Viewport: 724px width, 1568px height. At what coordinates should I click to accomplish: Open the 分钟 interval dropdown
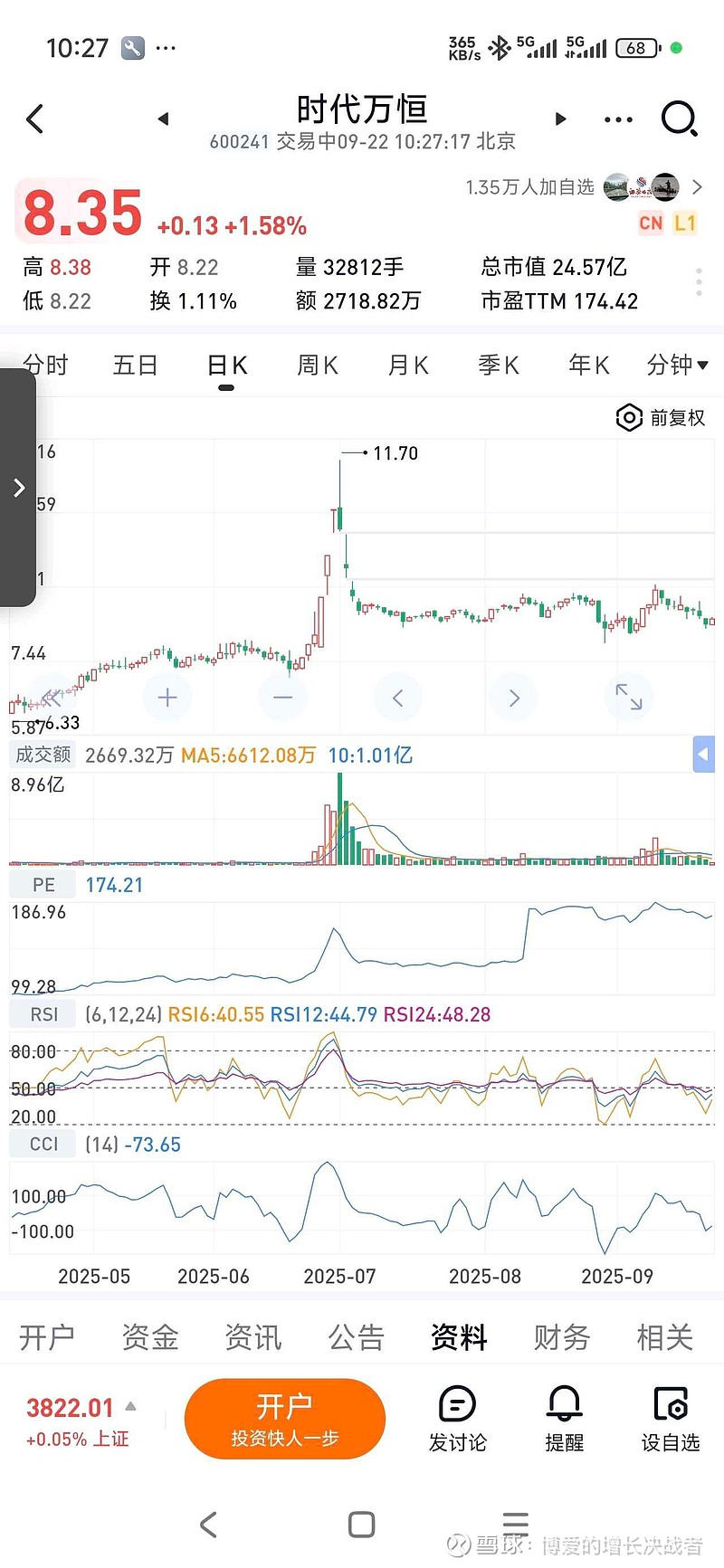point(677,366)
